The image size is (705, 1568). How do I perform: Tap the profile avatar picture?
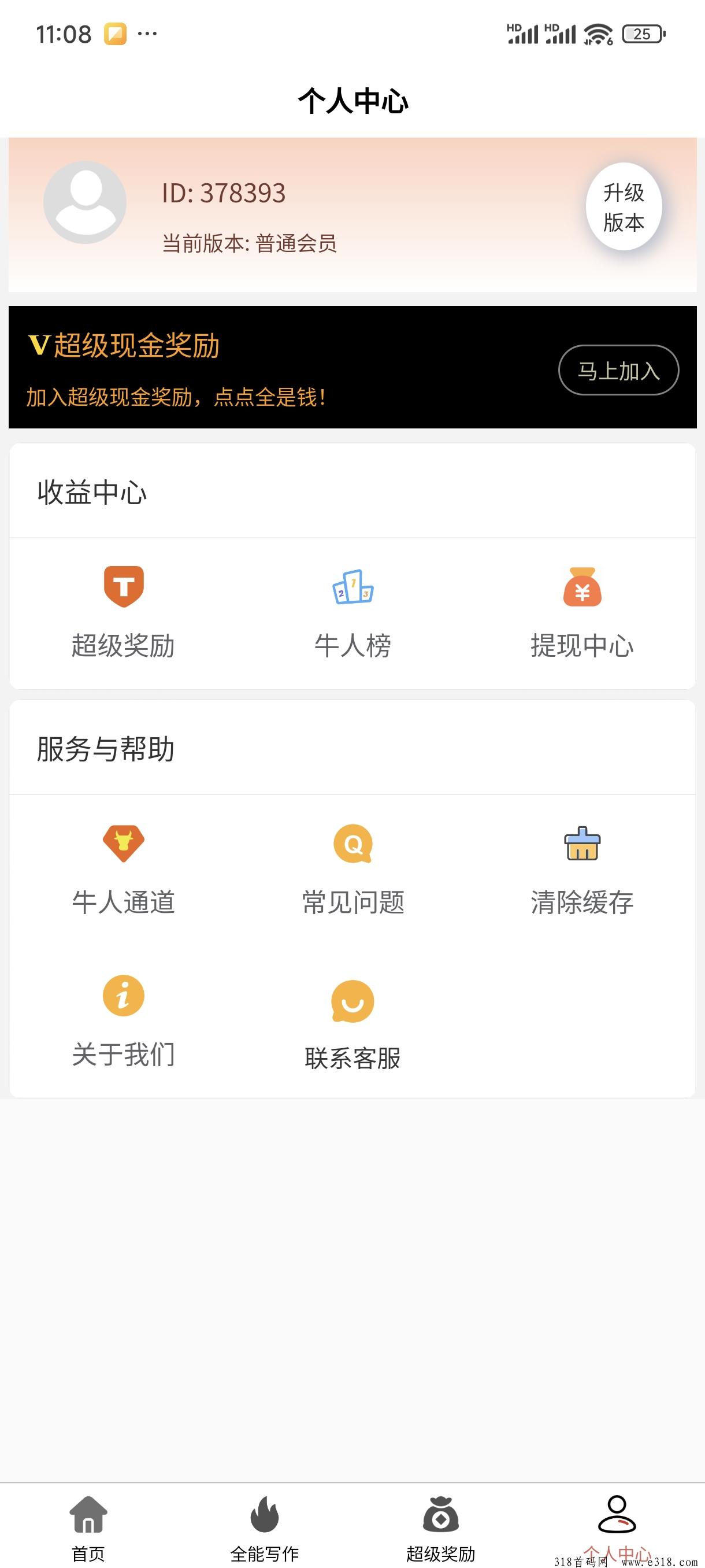point(85,202)
